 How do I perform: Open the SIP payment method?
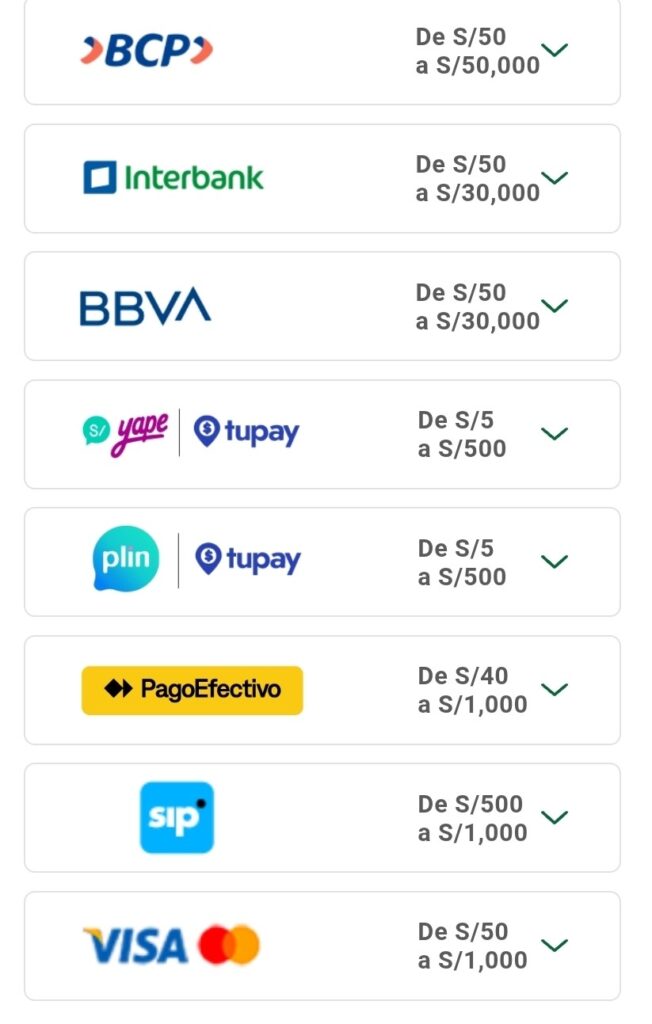click(553, 817)
